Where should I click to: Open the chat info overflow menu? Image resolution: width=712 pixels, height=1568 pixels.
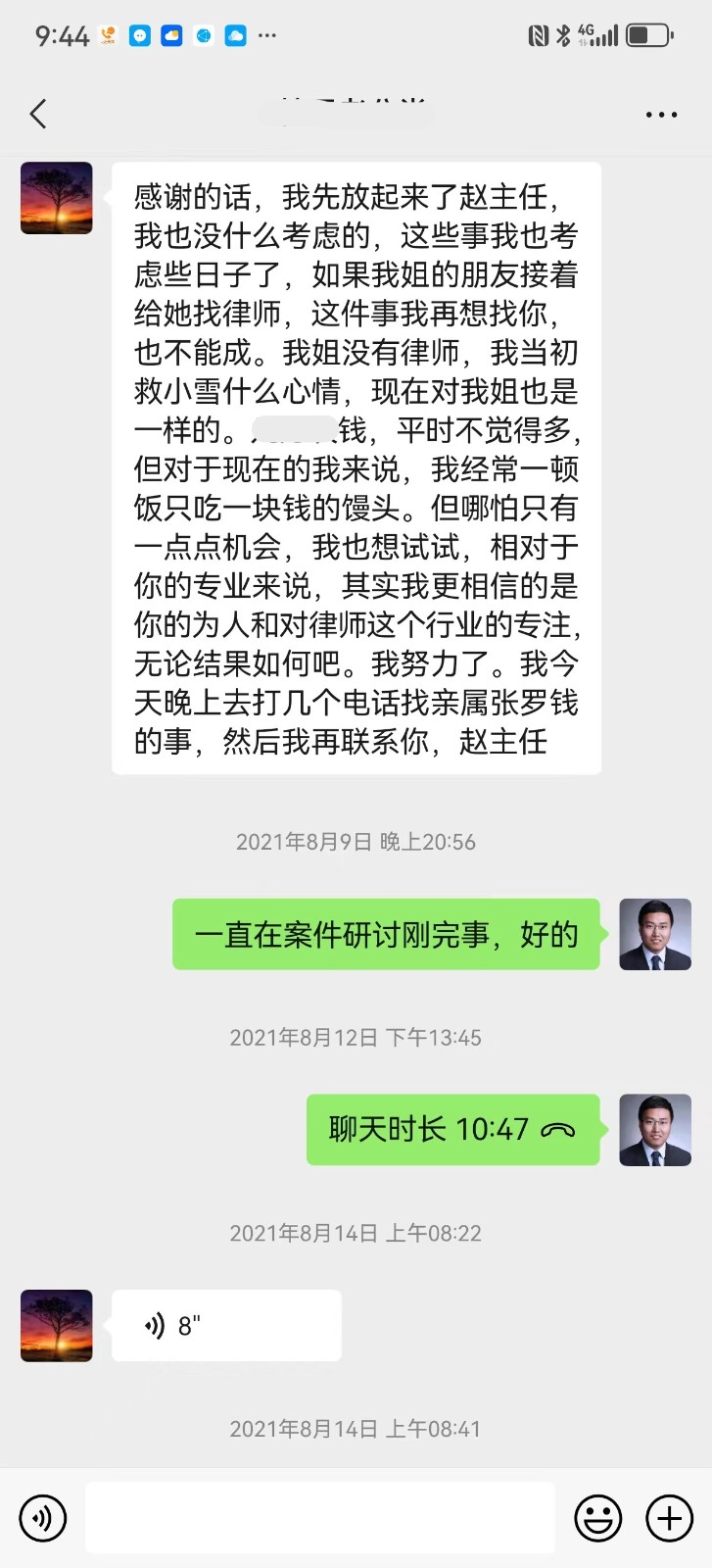click(x=661, y=115)
